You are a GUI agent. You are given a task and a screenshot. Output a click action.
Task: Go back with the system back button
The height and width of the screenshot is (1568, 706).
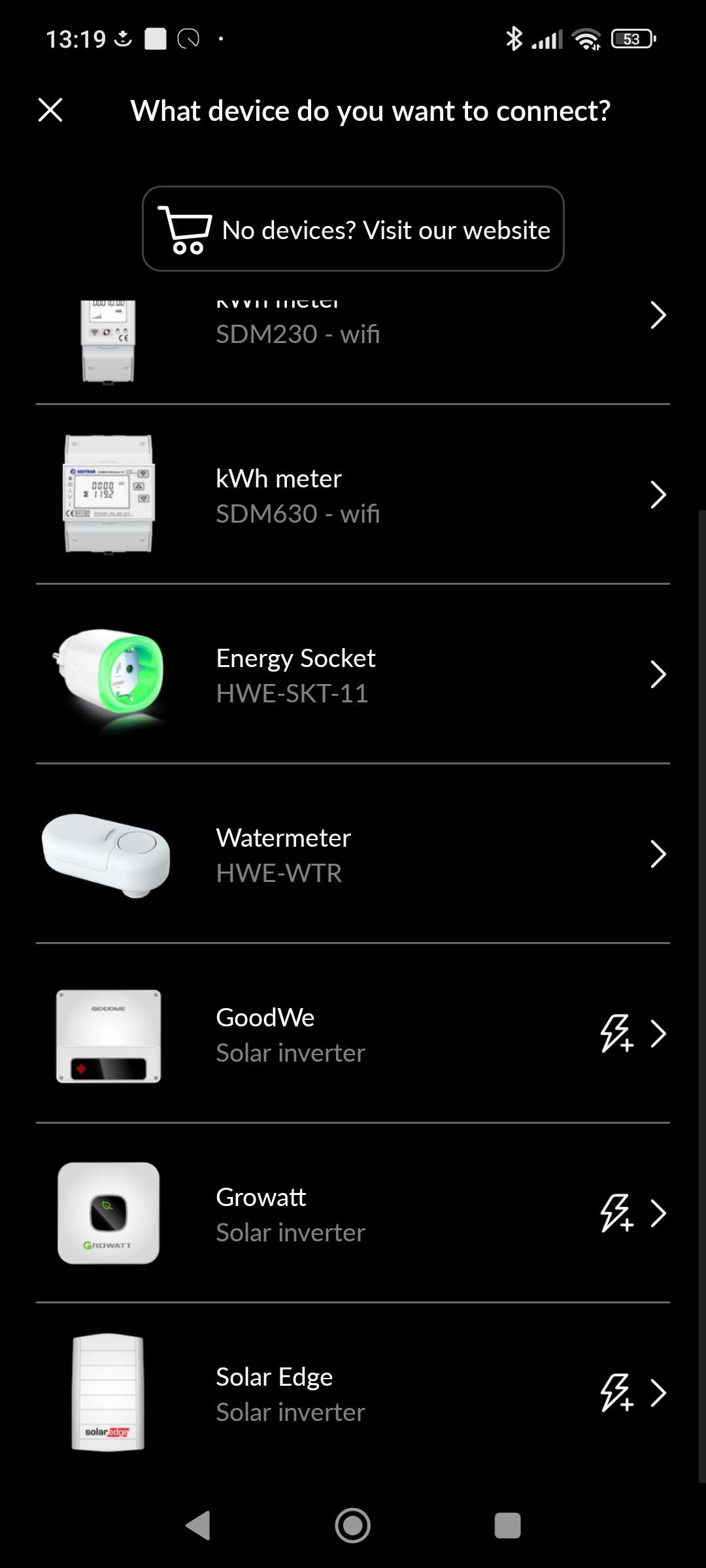(198, 1526)
